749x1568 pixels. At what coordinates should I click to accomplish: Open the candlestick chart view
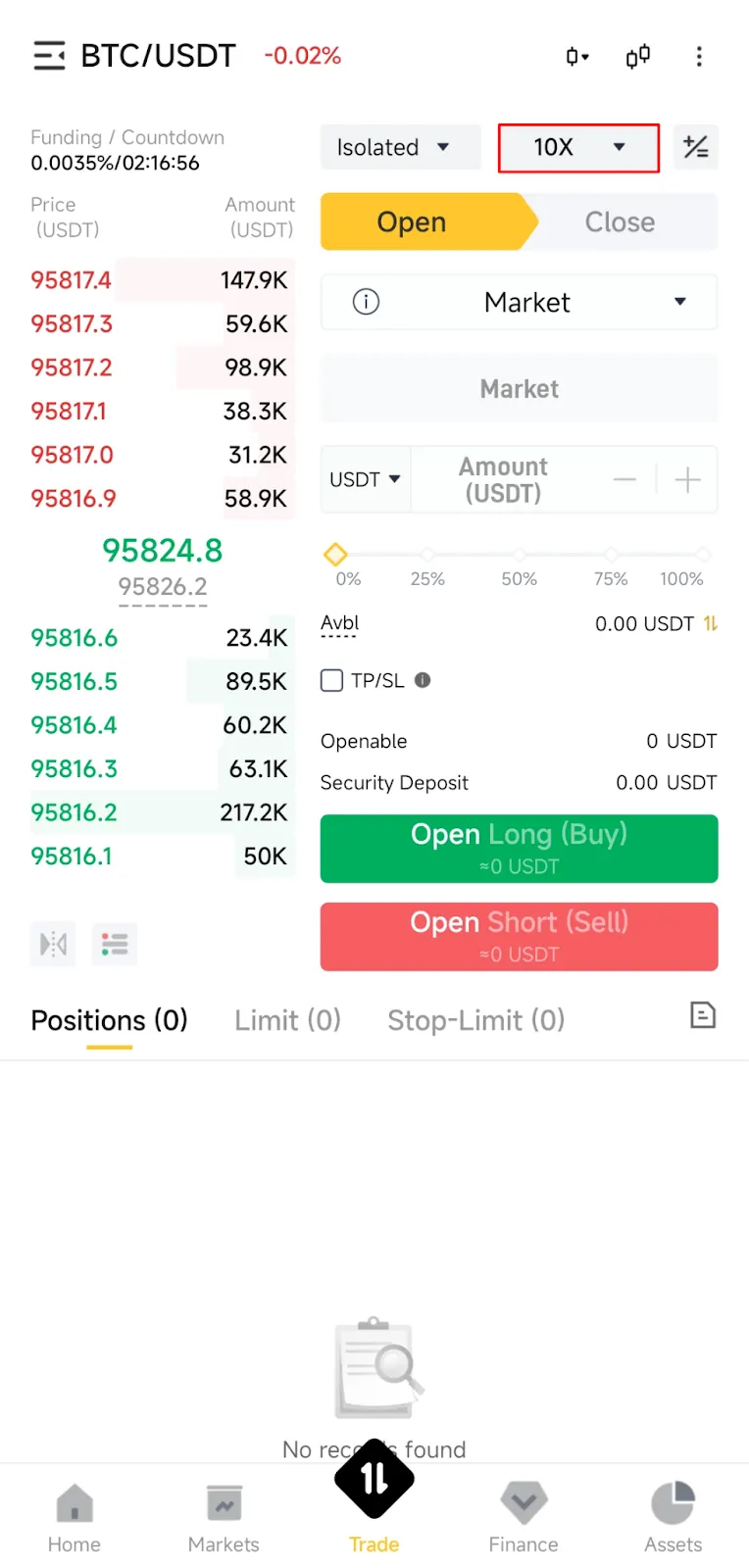pyautogui.click(x=638, y=56)
